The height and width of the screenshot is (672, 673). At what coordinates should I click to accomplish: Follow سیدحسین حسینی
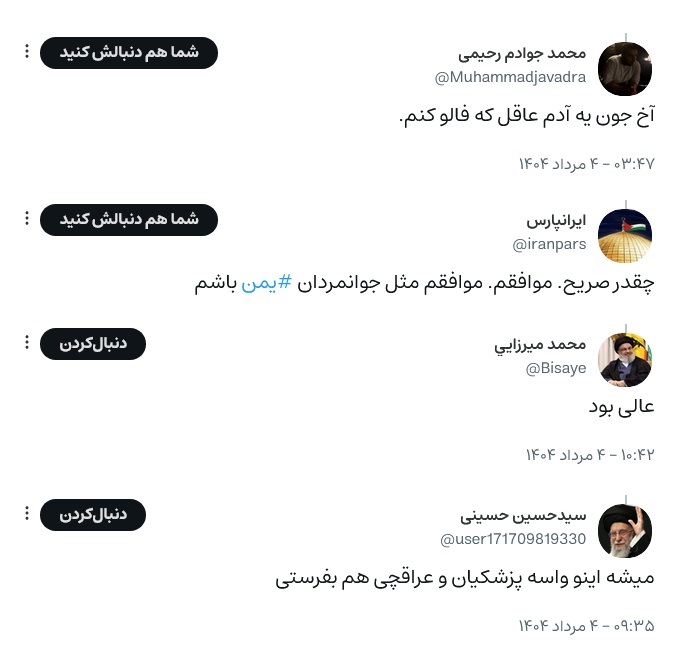click(93, 514)
